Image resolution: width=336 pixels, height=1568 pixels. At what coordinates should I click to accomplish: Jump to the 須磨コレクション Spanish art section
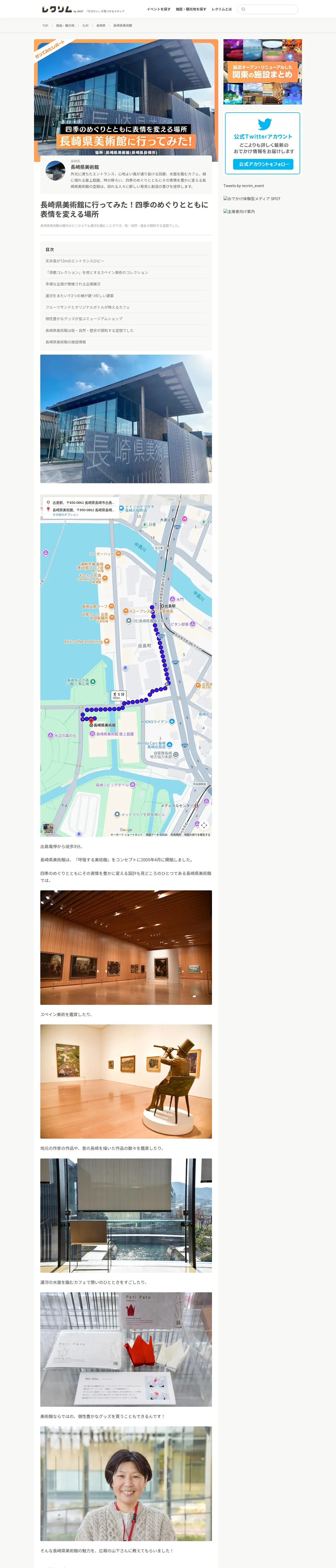pyautogui.click(x=96, y=273)
